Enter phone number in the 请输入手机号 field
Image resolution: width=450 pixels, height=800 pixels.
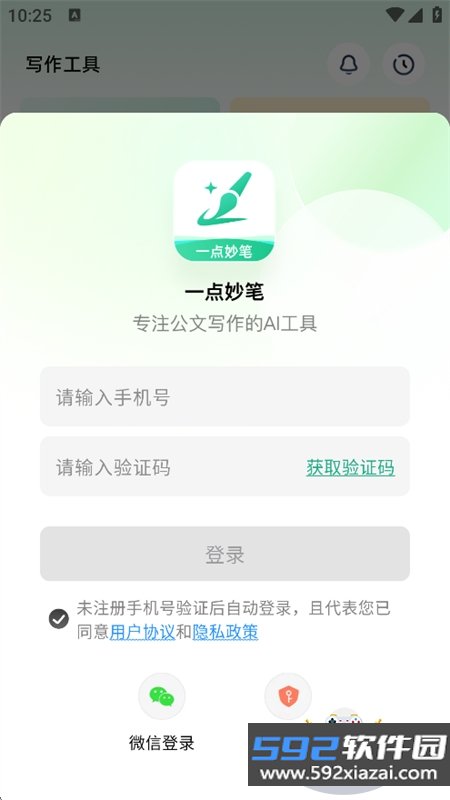(x=224, y=396)
